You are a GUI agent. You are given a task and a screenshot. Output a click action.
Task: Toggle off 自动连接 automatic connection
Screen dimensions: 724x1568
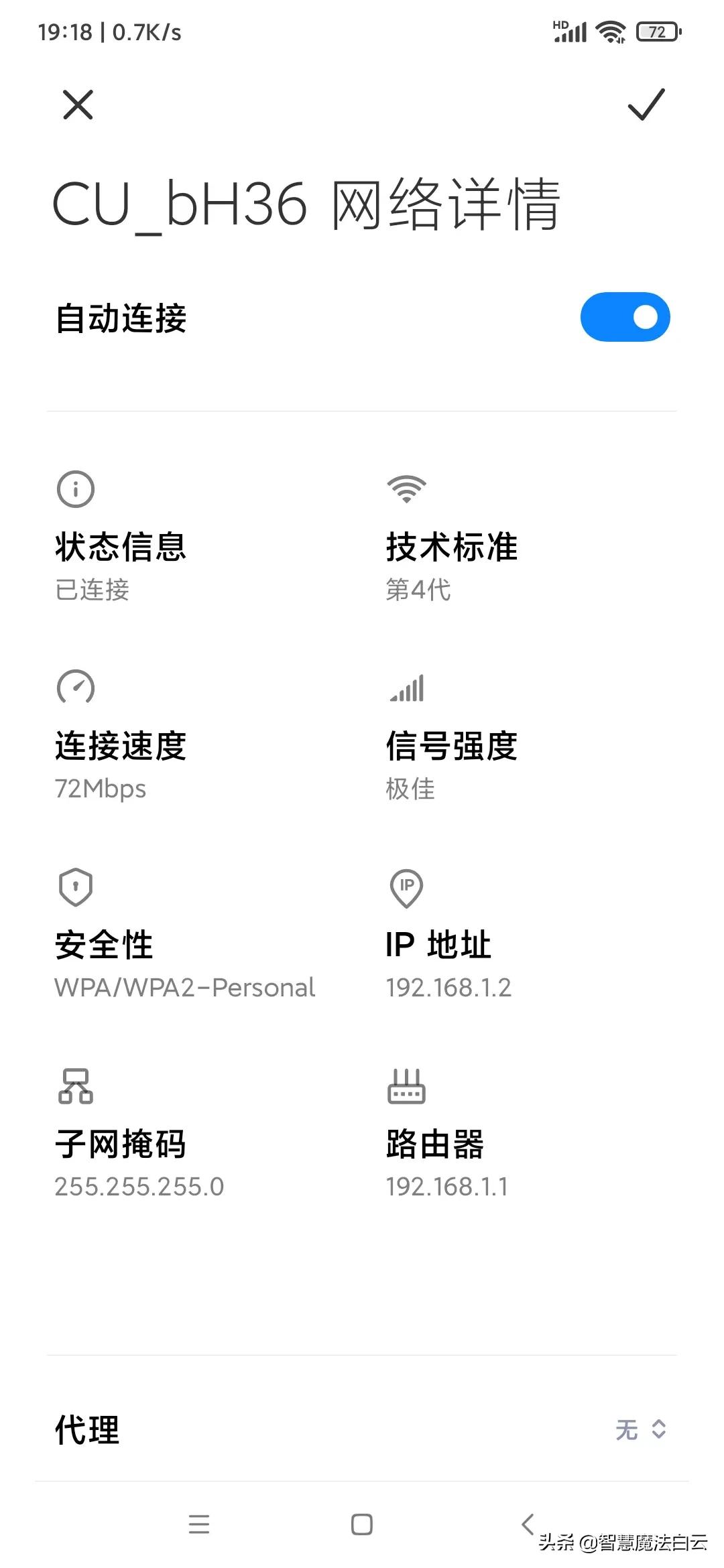(625, 316)
